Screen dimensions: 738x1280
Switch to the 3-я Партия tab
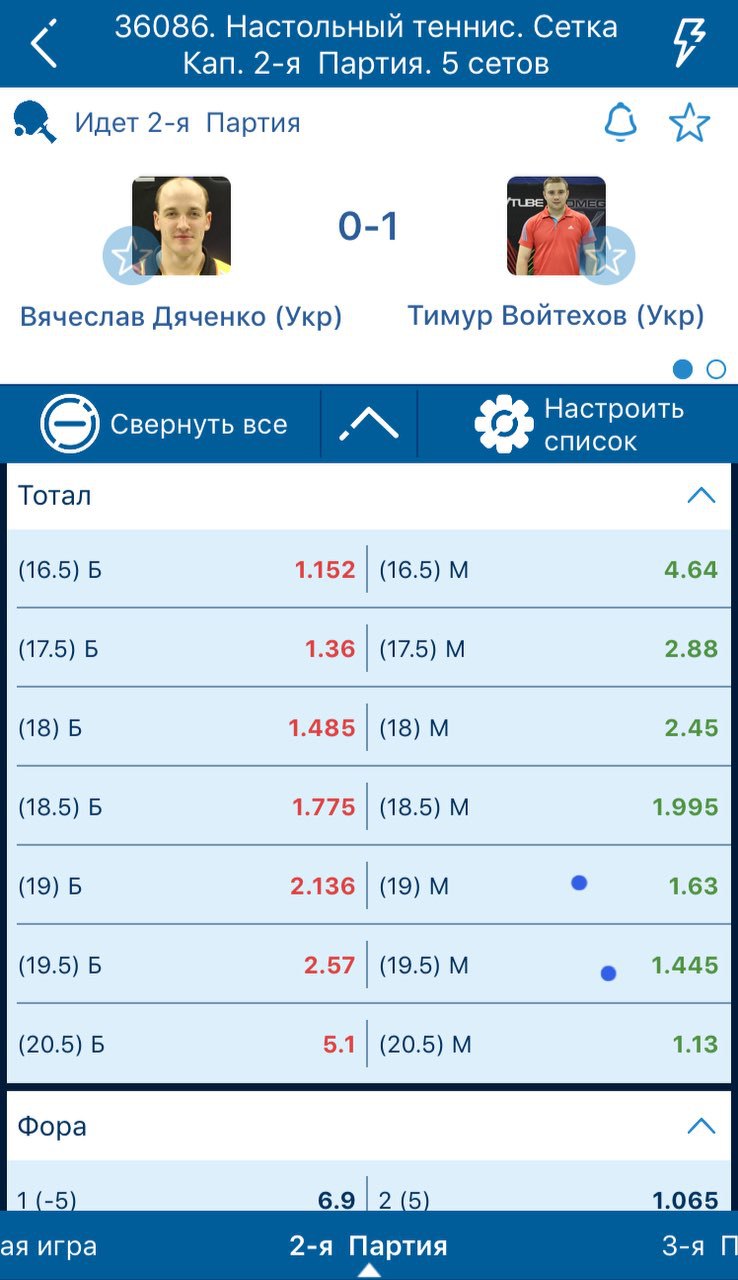point(699,1246)
